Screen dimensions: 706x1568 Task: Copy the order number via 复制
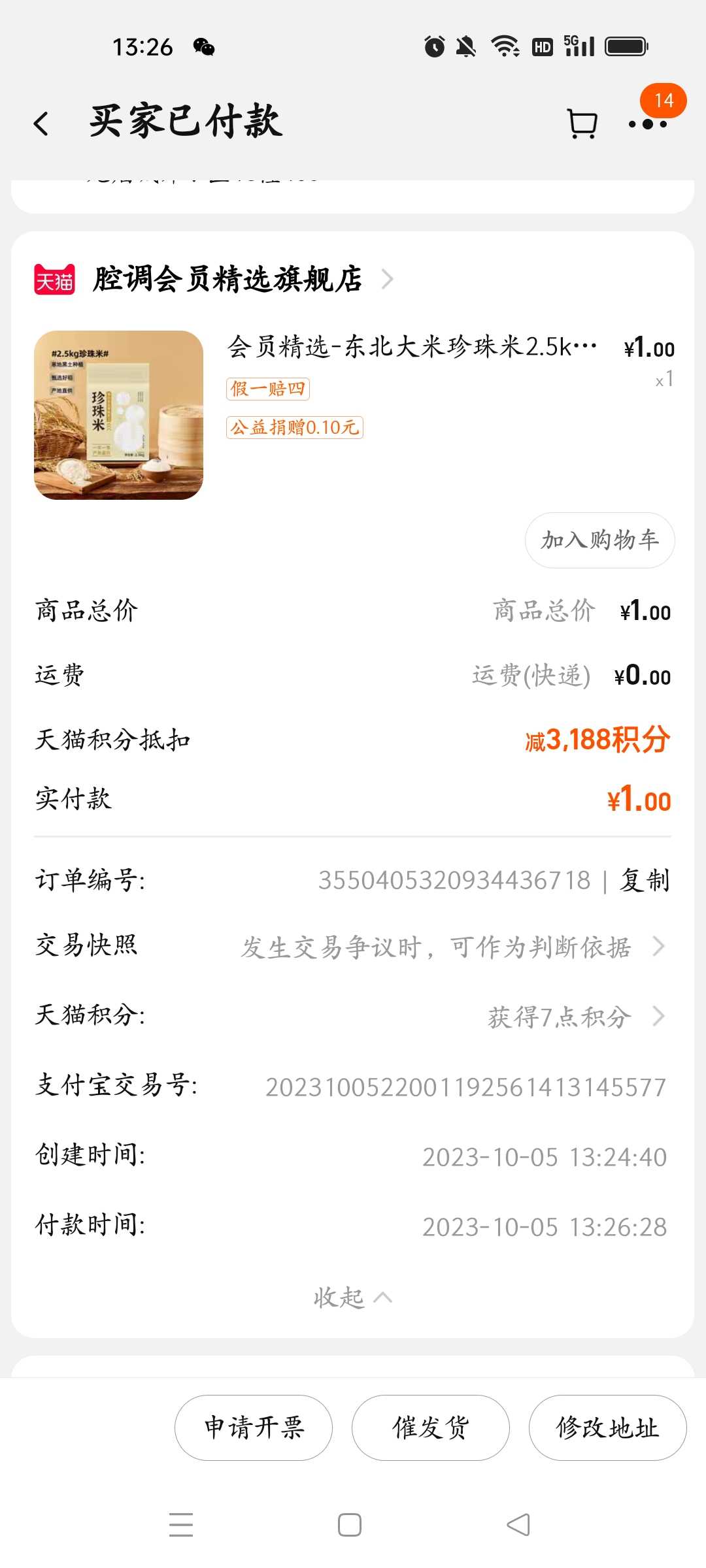(645, 879)
